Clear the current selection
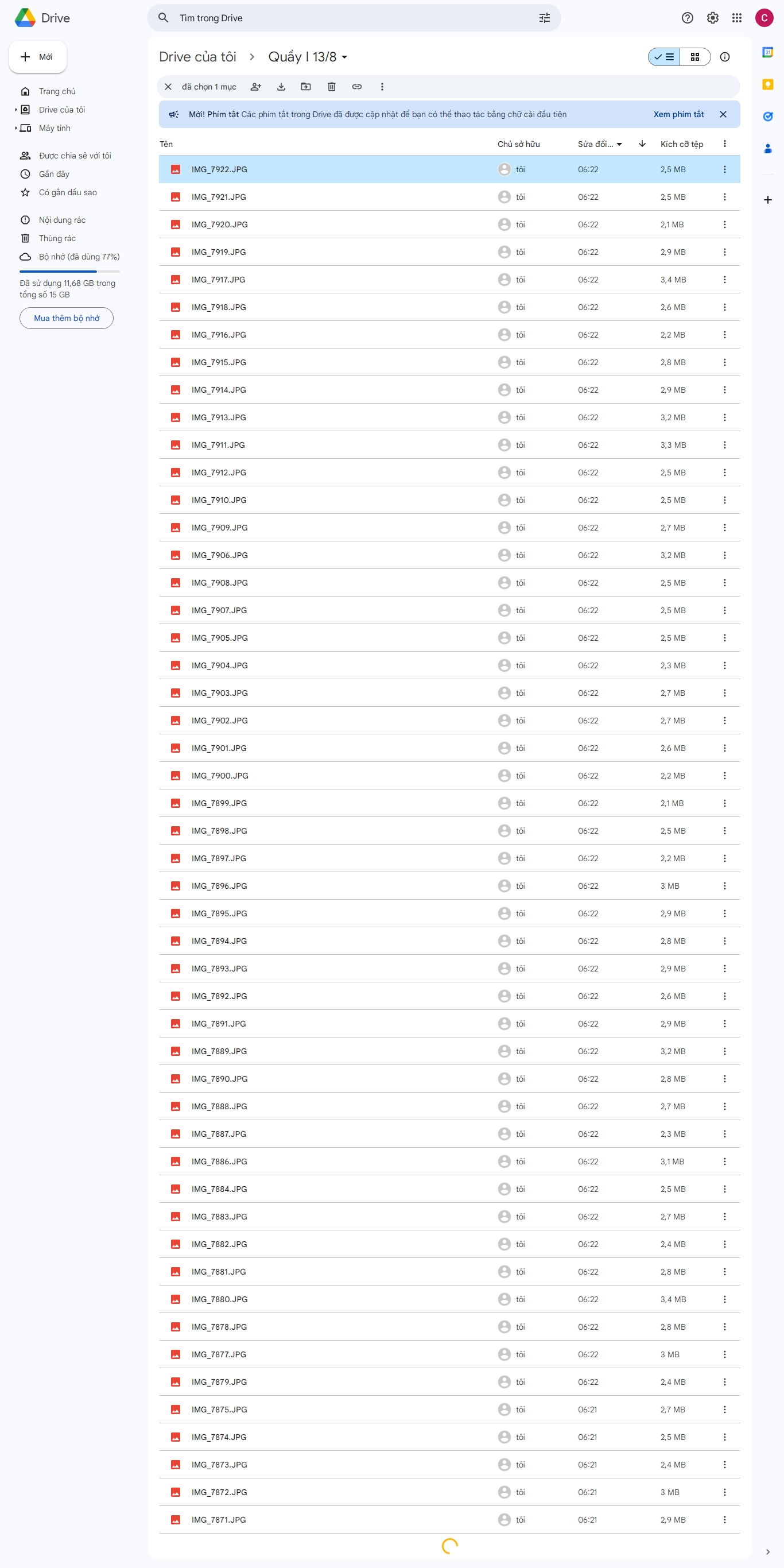 click(169, 87)
